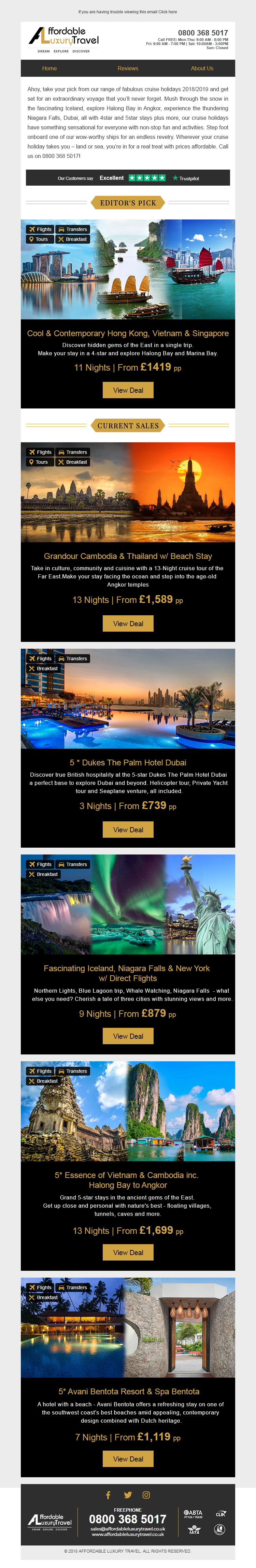
Task: Open the About Us page
Action: click(x=202, y=68)
